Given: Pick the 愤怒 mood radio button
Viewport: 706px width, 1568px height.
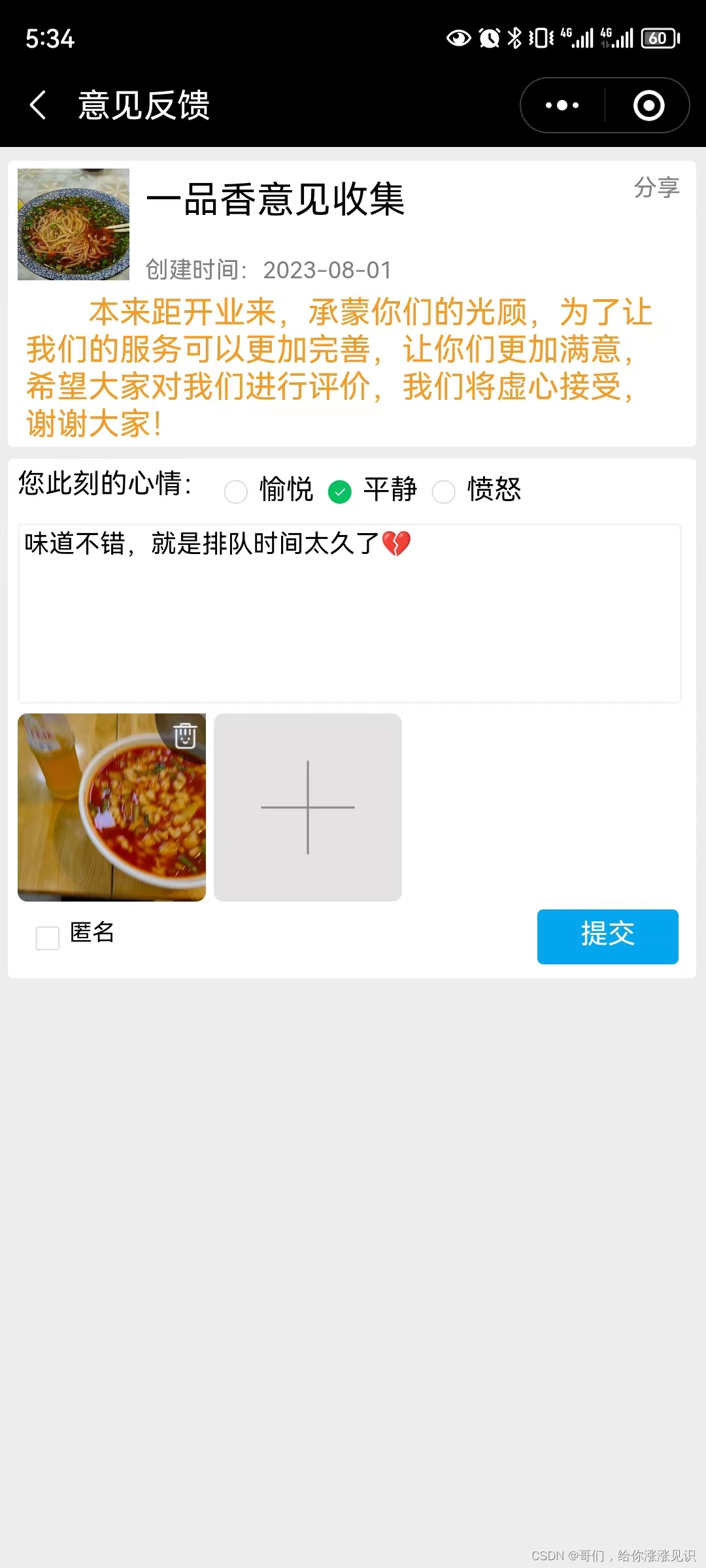Looking at the screenshot, I should pyautogui.click(x=444, y=491).
